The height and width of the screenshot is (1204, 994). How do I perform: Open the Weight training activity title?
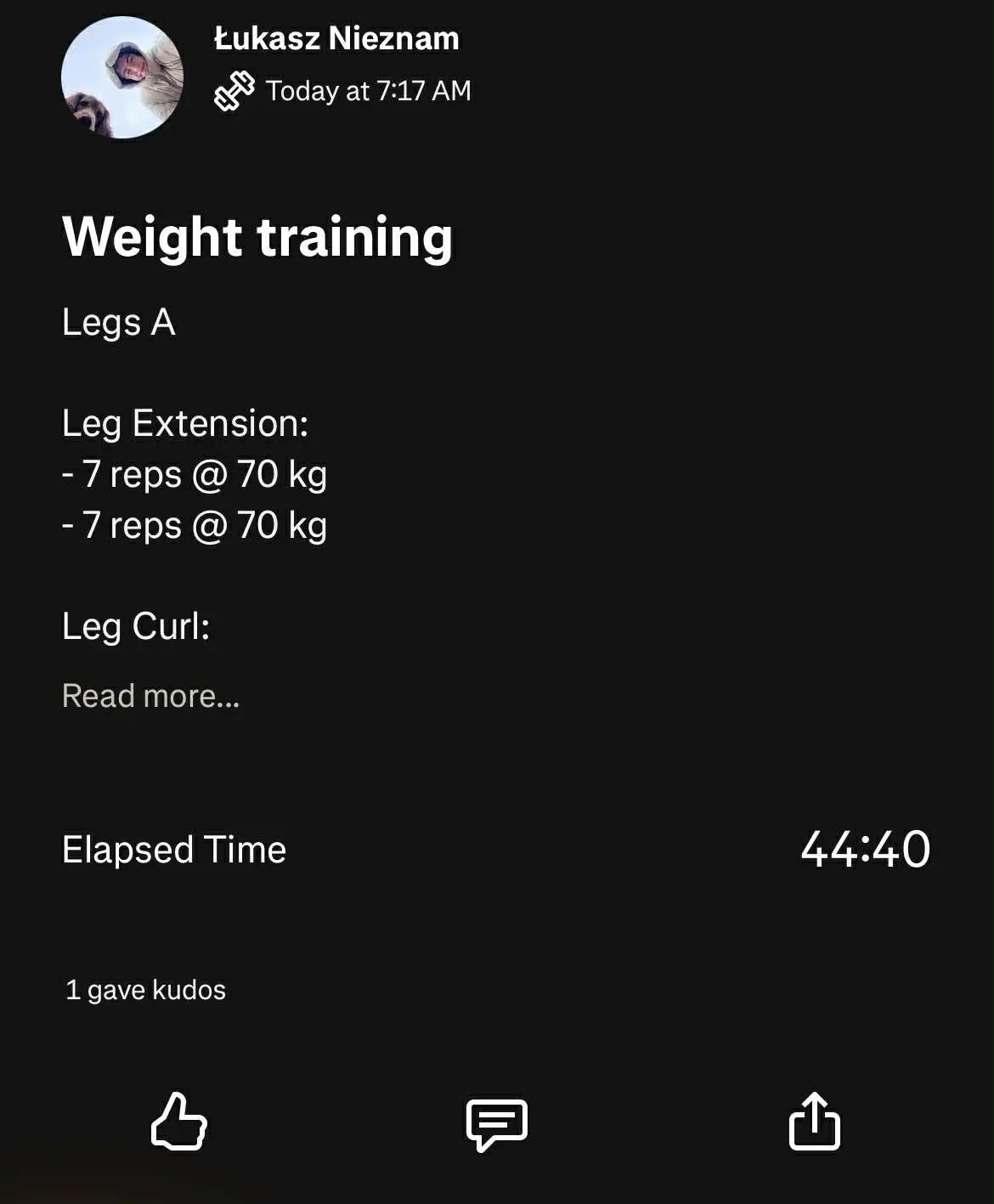tap(258, 239)
